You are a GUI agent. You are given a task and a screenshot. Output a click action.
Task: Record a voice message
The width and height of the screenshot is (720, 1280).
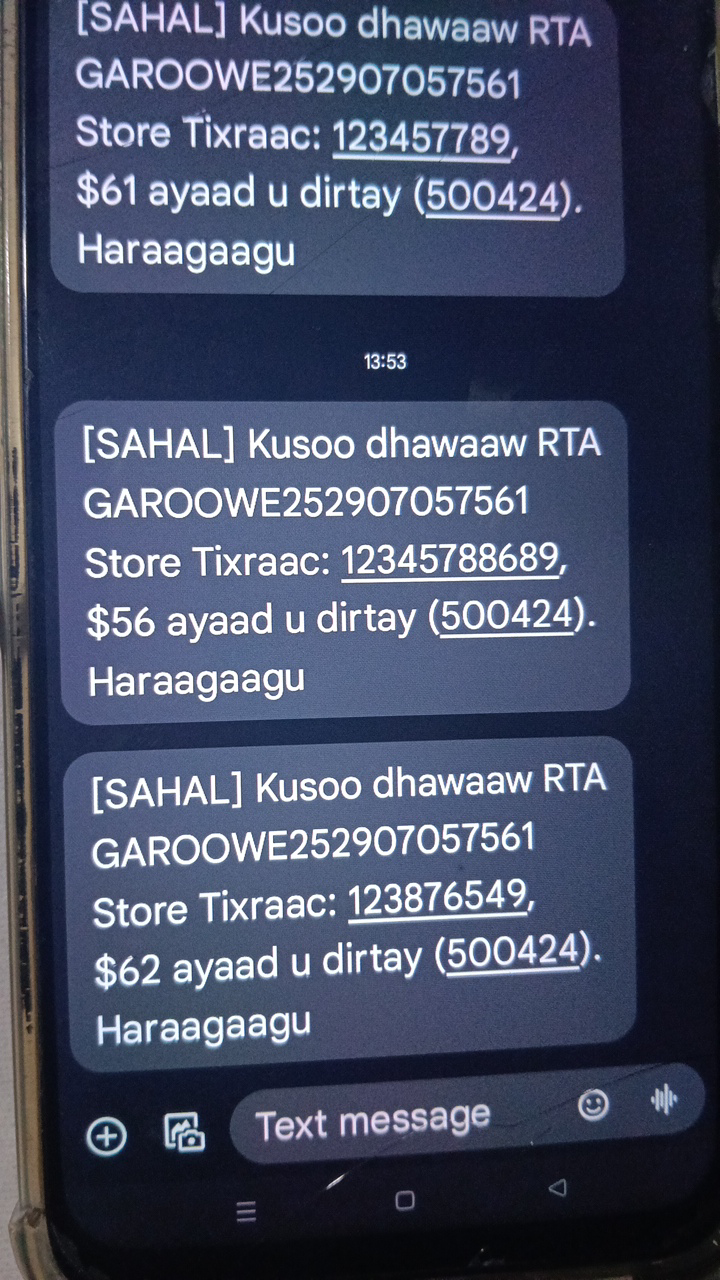point(664,1100)
